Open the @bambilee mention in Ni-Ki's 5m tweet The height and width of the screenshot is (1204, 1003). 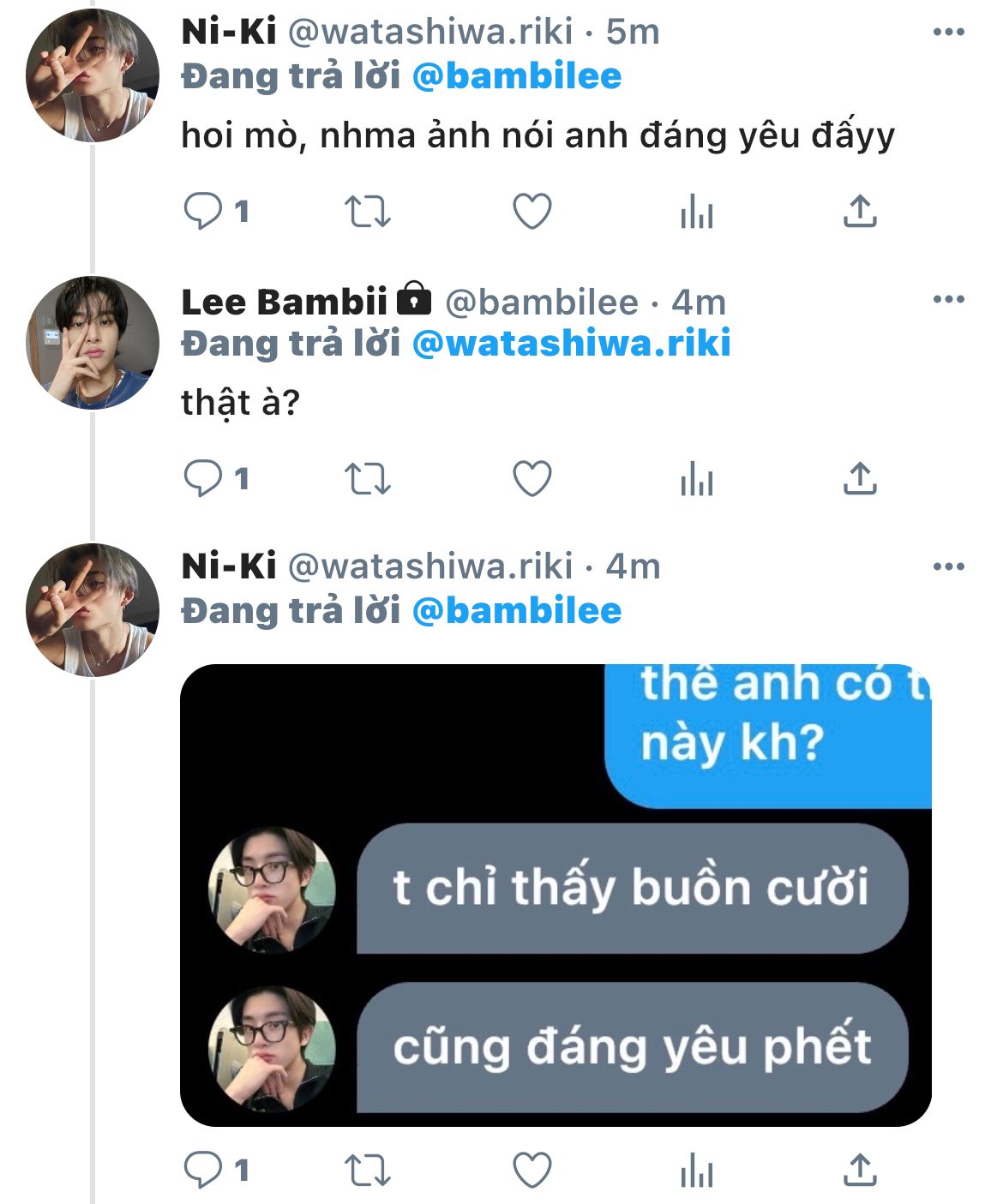coord(517,76)
